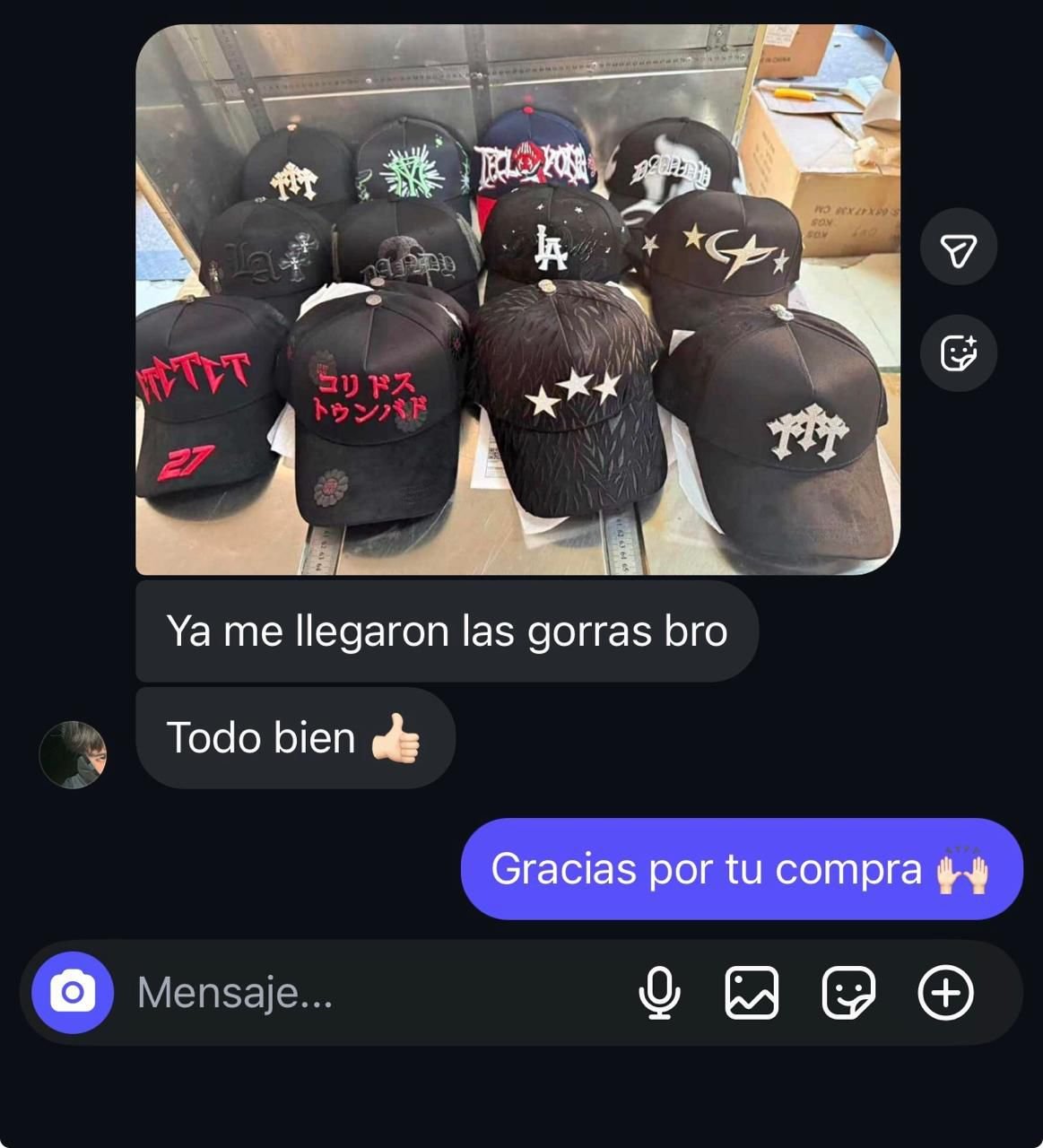Add a sticker reaction to the photo

(x=959, y=352)
